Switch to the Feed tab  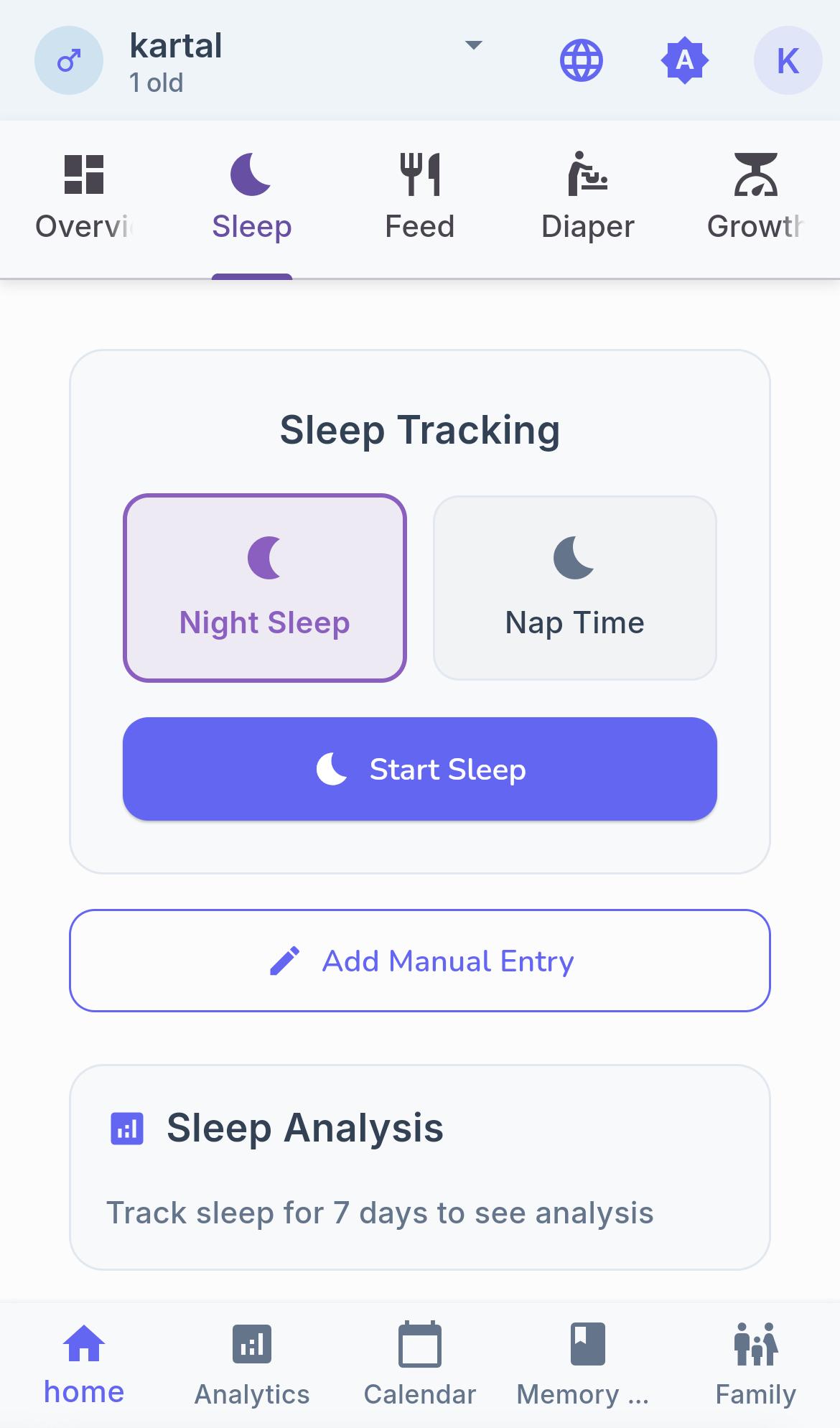point(420,197)
